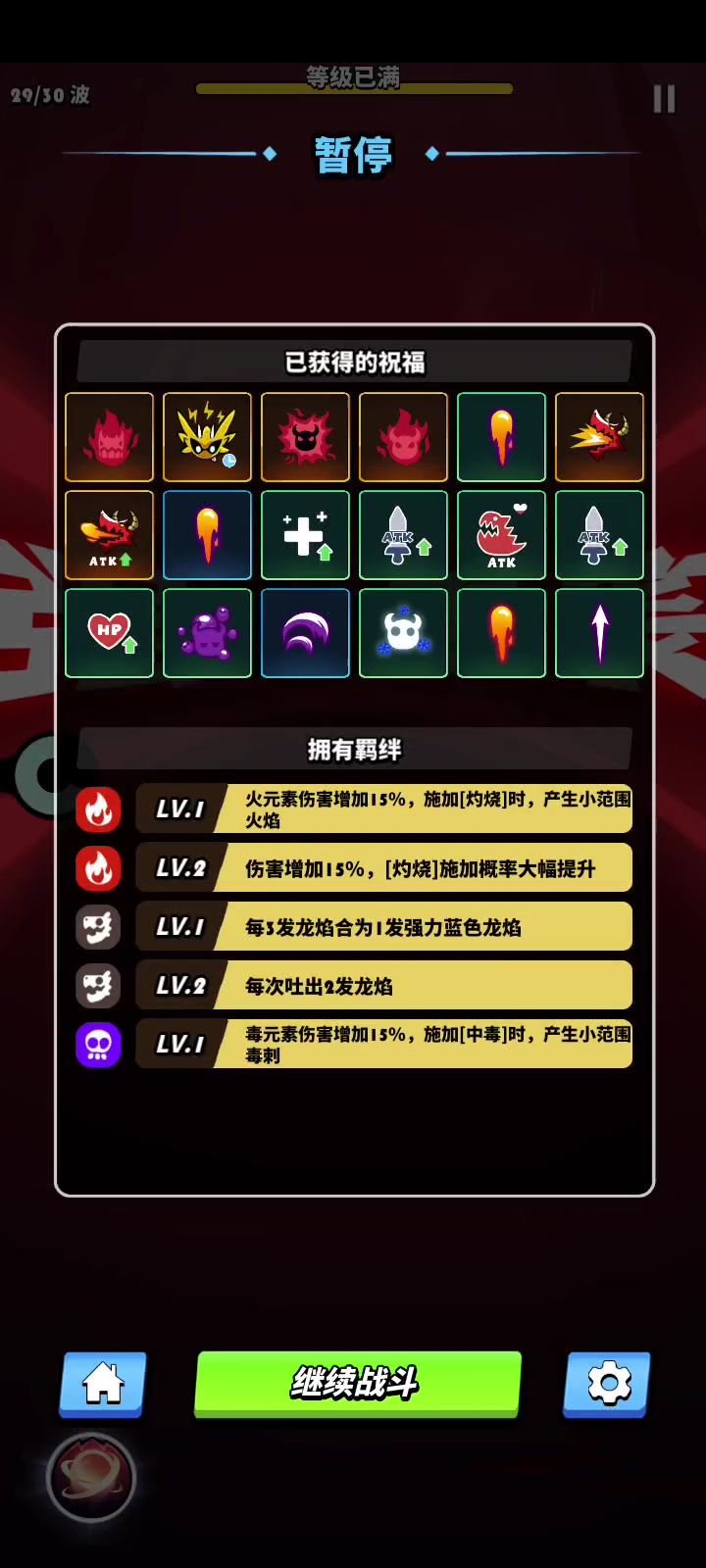Tap the white skull frost blessing
The image size is (706, 1568).
pyautogui.click(x=403, y=633)
